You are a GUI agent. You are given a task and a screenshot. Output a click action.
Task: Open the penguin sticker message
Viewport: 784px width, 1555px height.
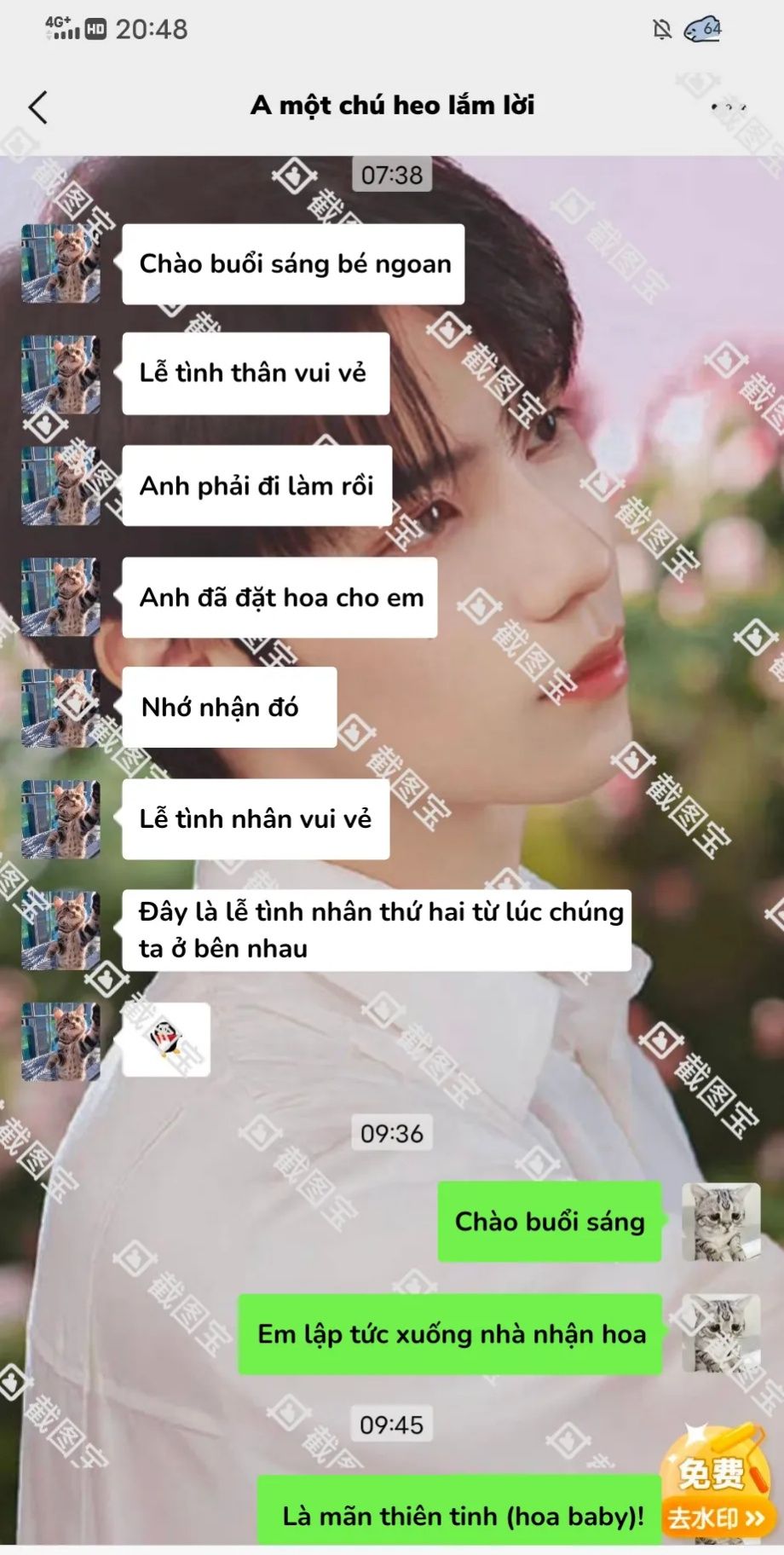(x=166, y=1039)
